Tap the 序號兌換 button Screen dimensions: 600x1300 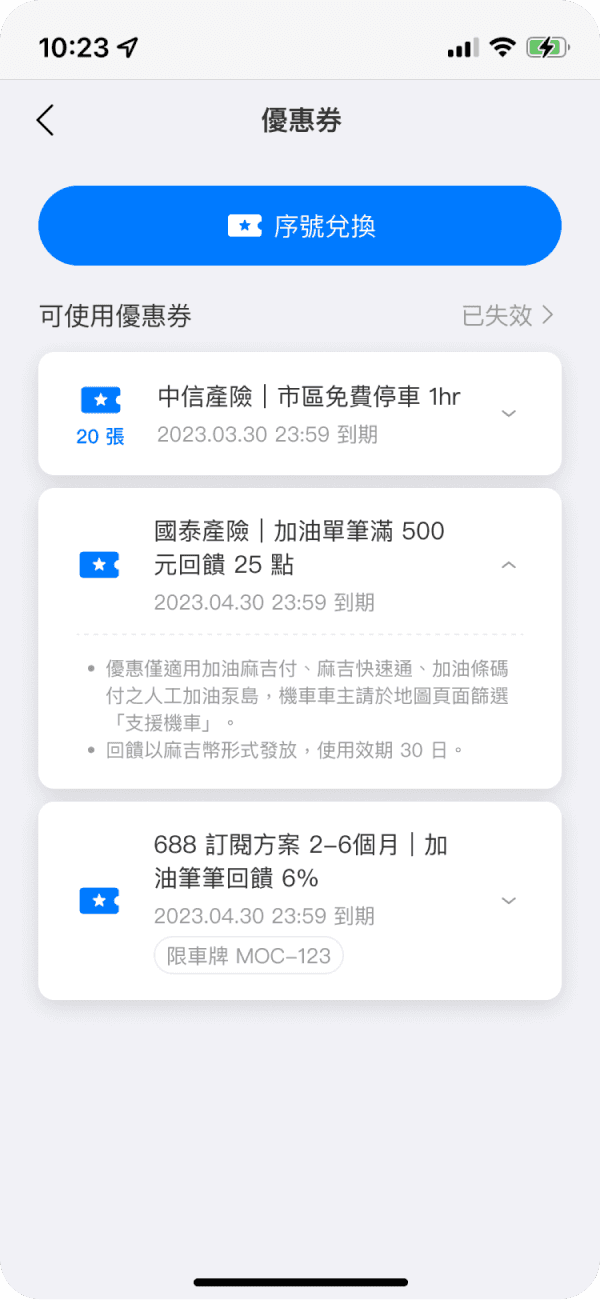[x=300, y=226]
